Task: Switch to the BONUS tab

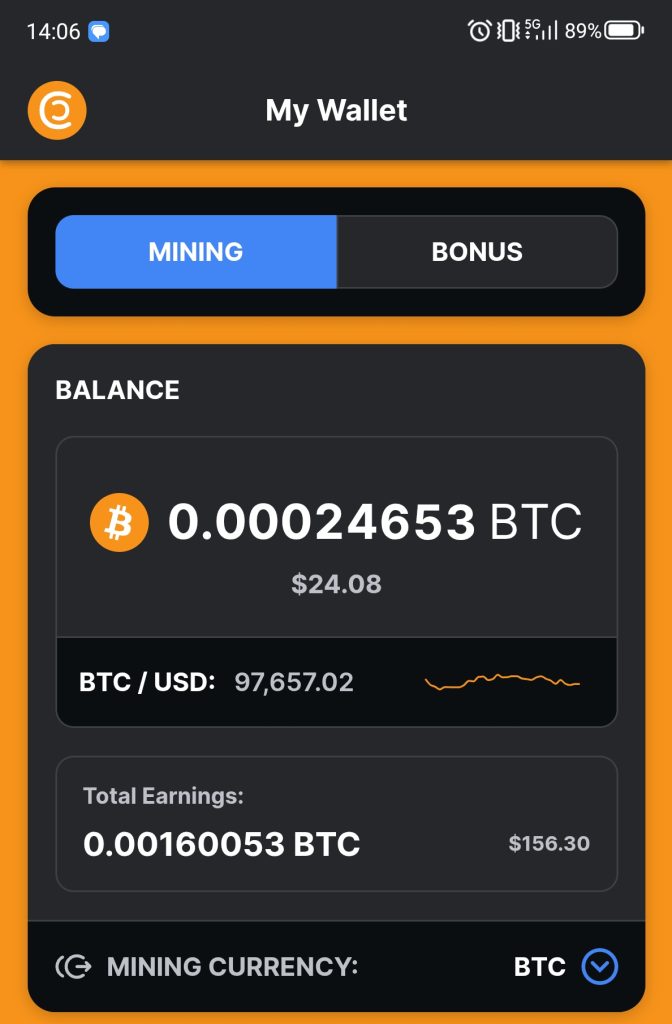Action: pyautogui.click(x=477, y=252)
